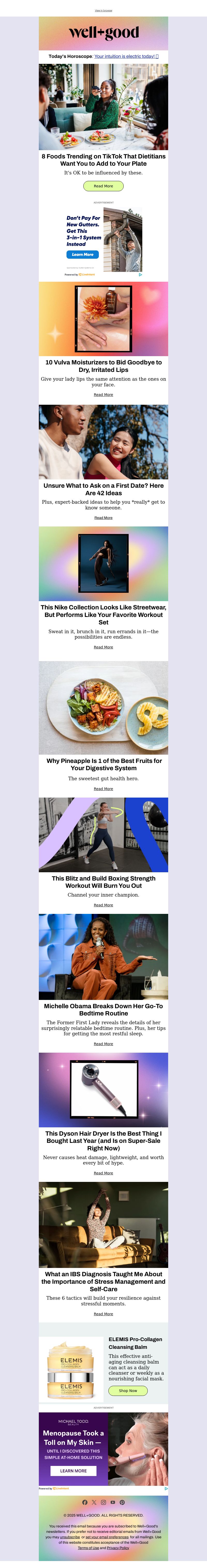Tap Learn More on gutters ad

pos(82,254)
